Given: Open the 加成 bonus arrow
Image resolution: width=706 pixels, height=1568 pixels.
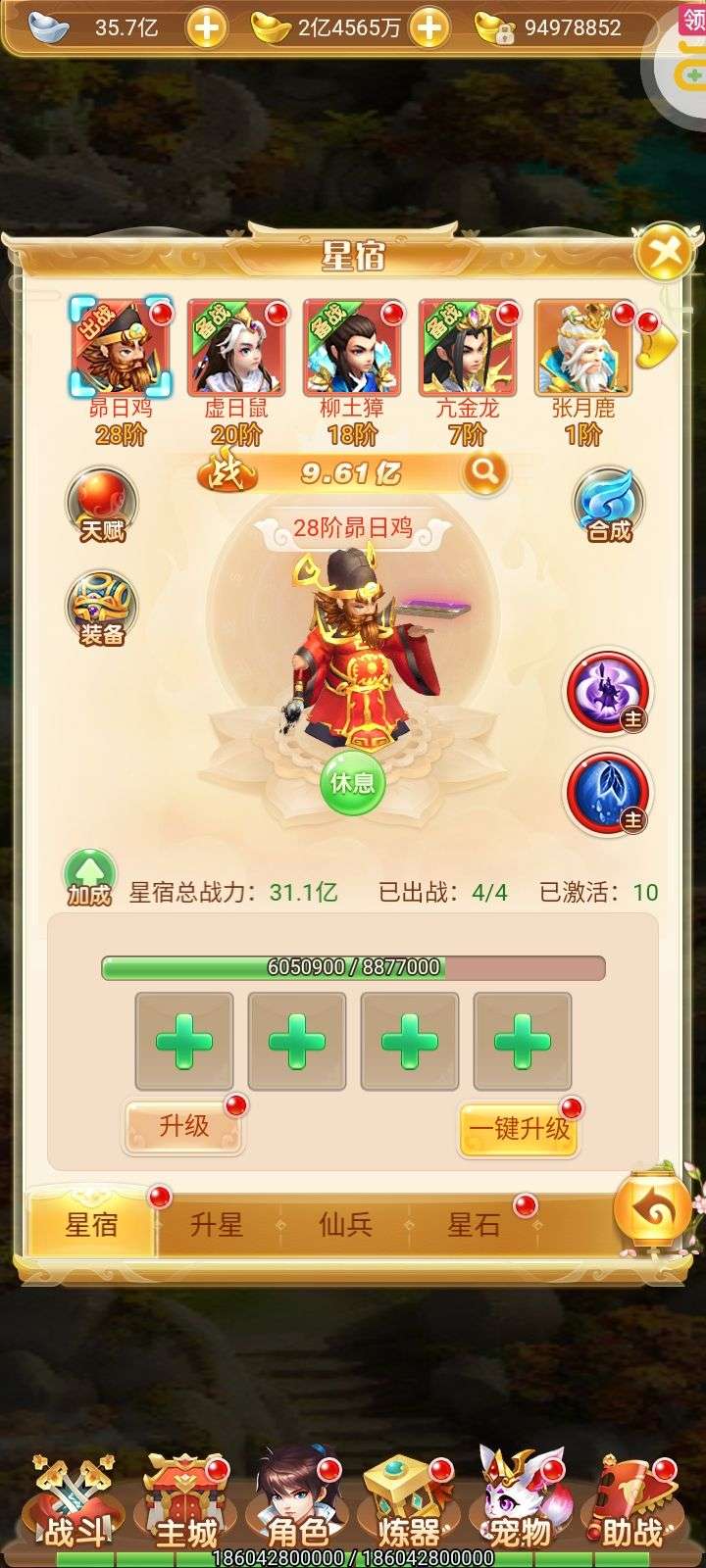Looking at the screenshot, I should point(89,876).
